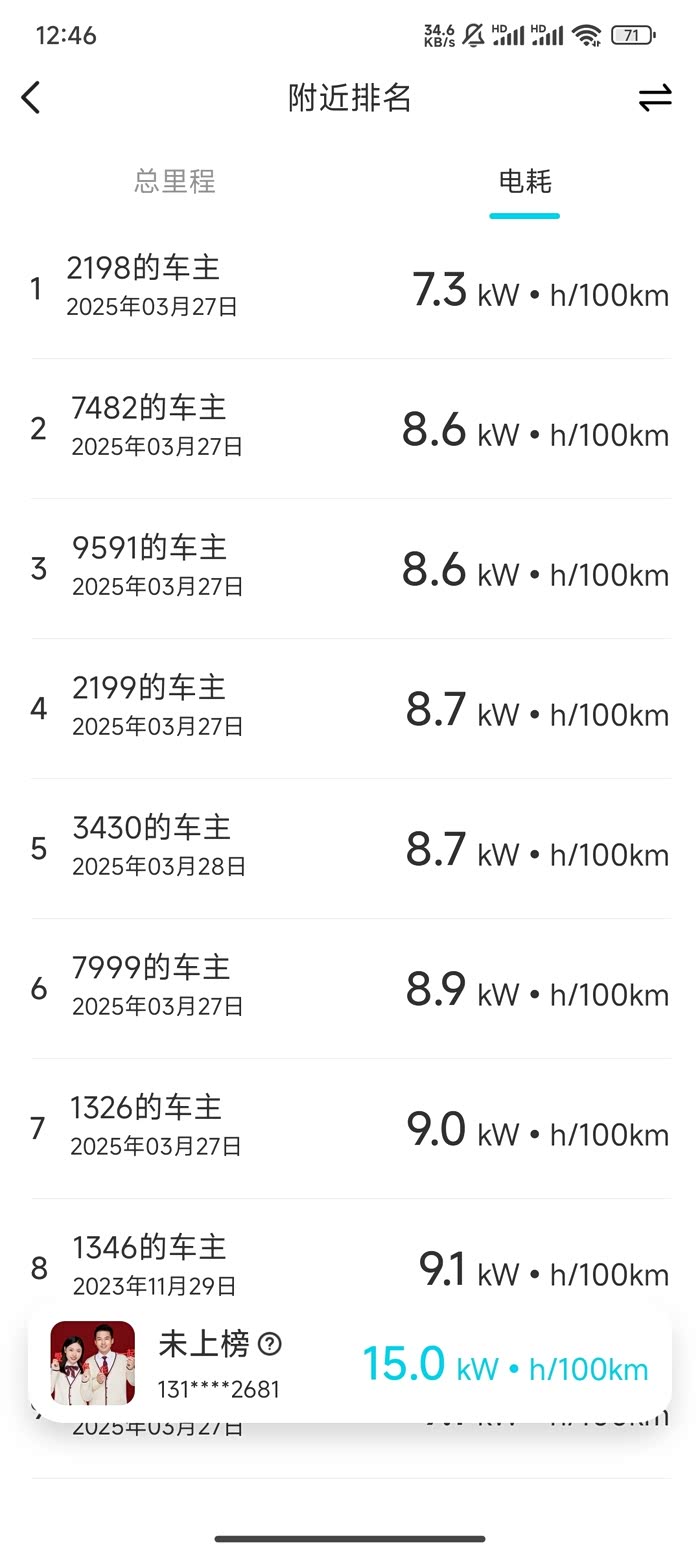The image size is (700, 1555).
Task: Open the ranking row for 1346的车主
Action: 350,1262
